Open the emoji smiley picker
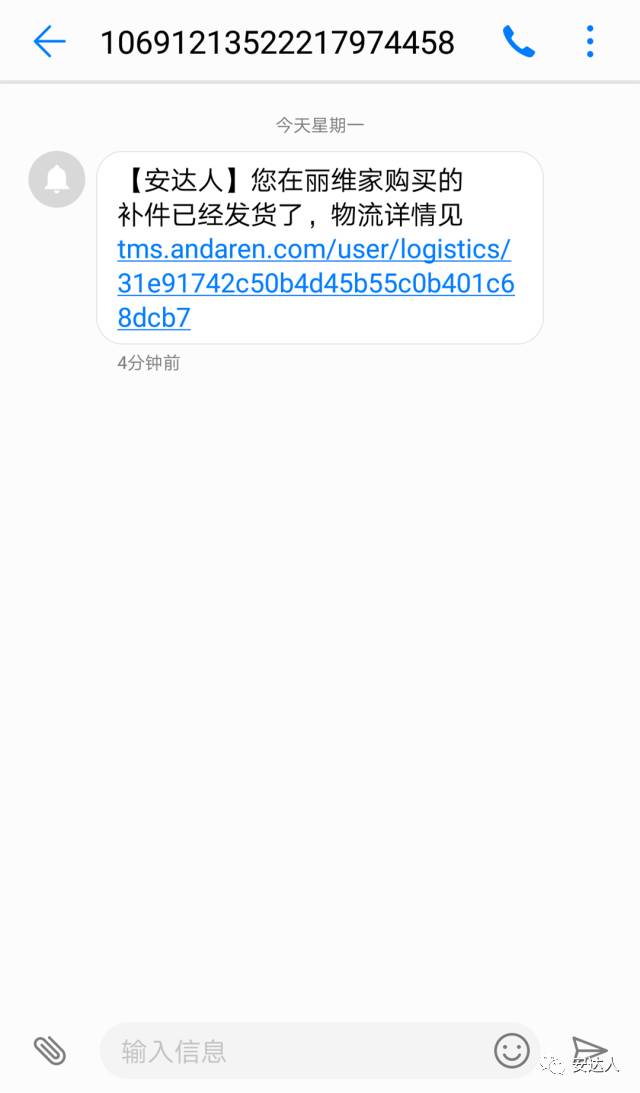The height and width of the screenshot is (1093, 640). (x=512, y=1050)
